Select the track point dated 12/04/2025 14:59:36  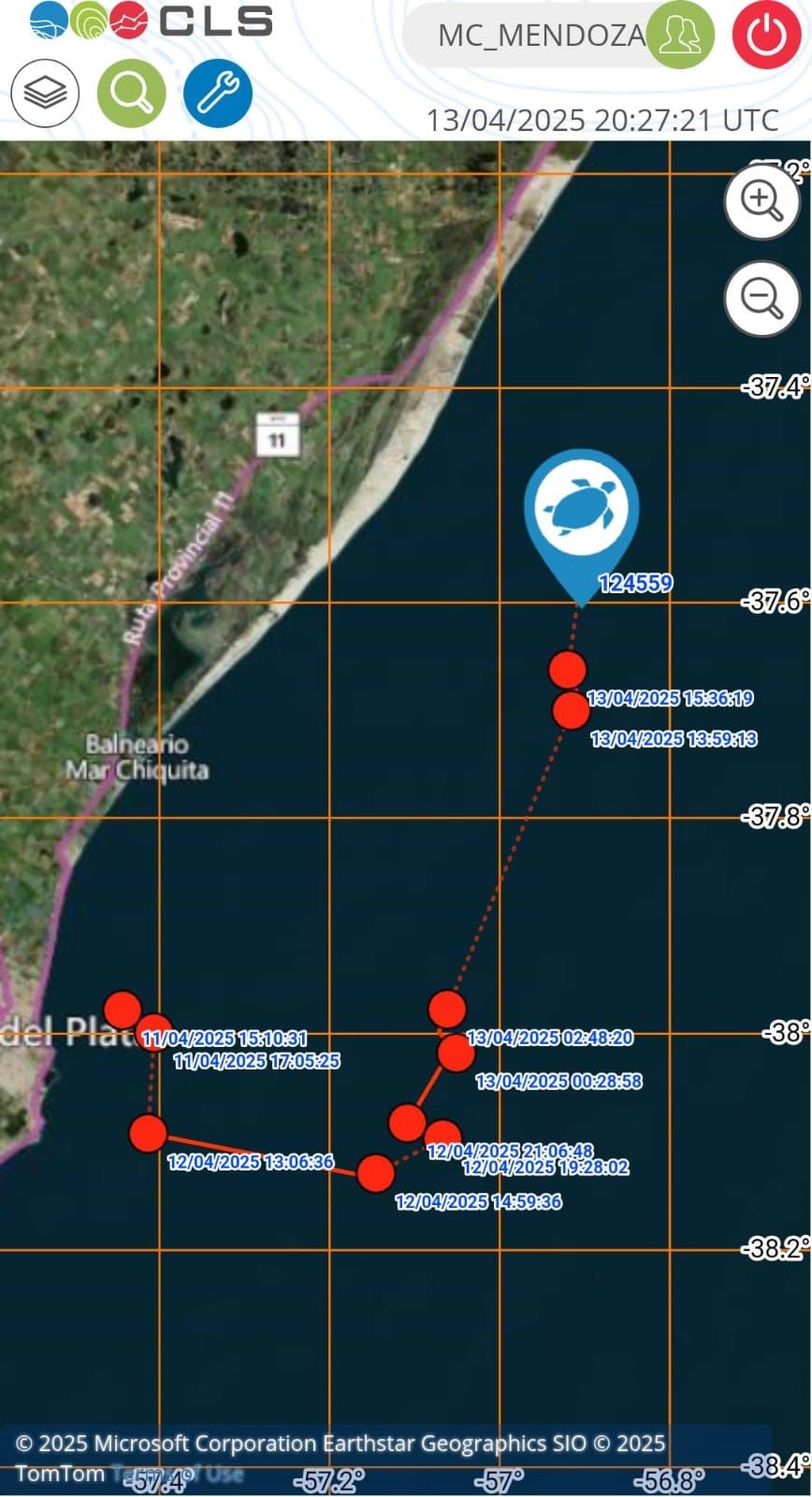pyautogui.click(x=375, y=1172)
